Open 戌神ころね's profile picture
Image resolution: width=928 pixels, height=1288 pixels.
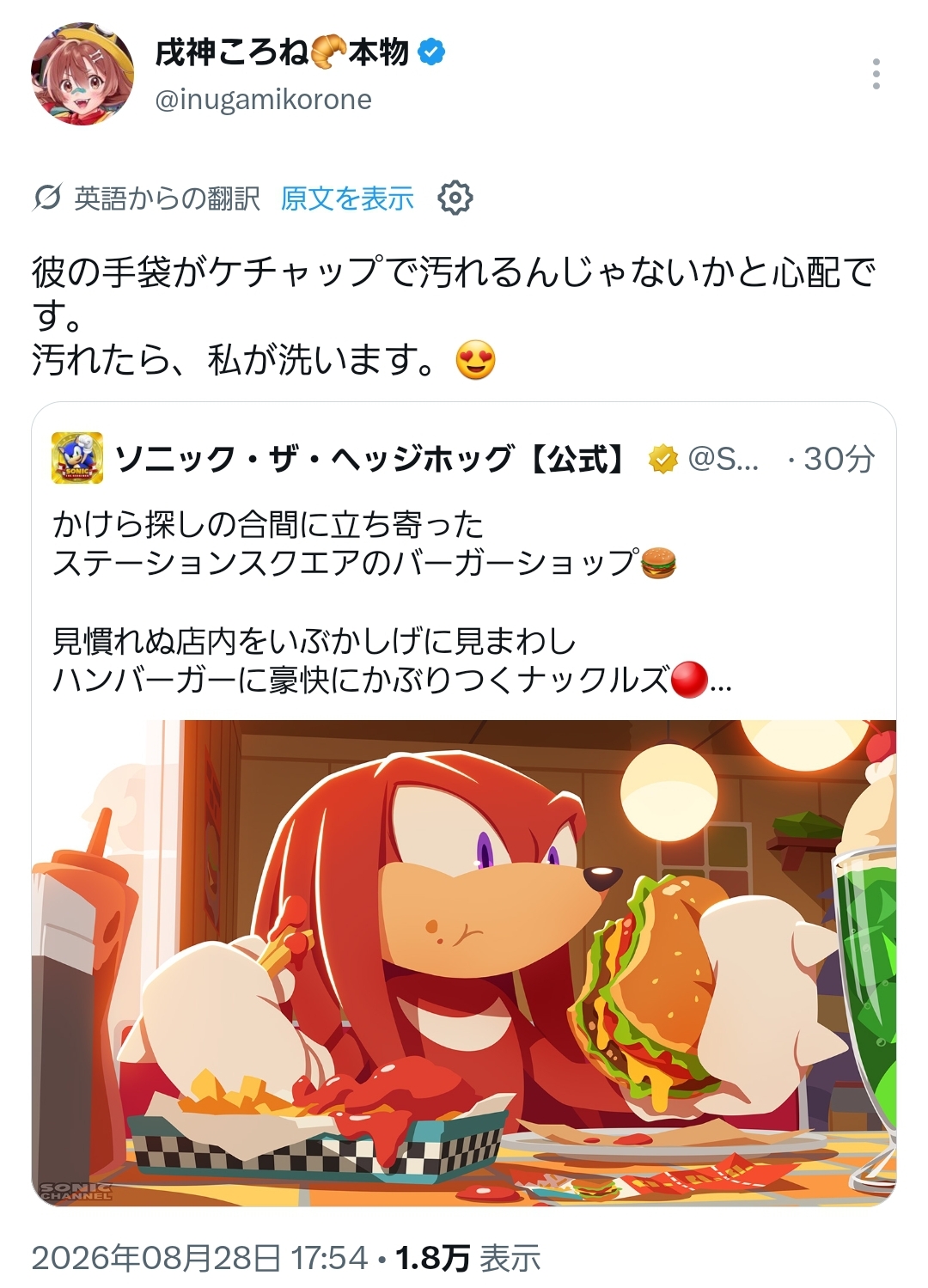(82, 75)
